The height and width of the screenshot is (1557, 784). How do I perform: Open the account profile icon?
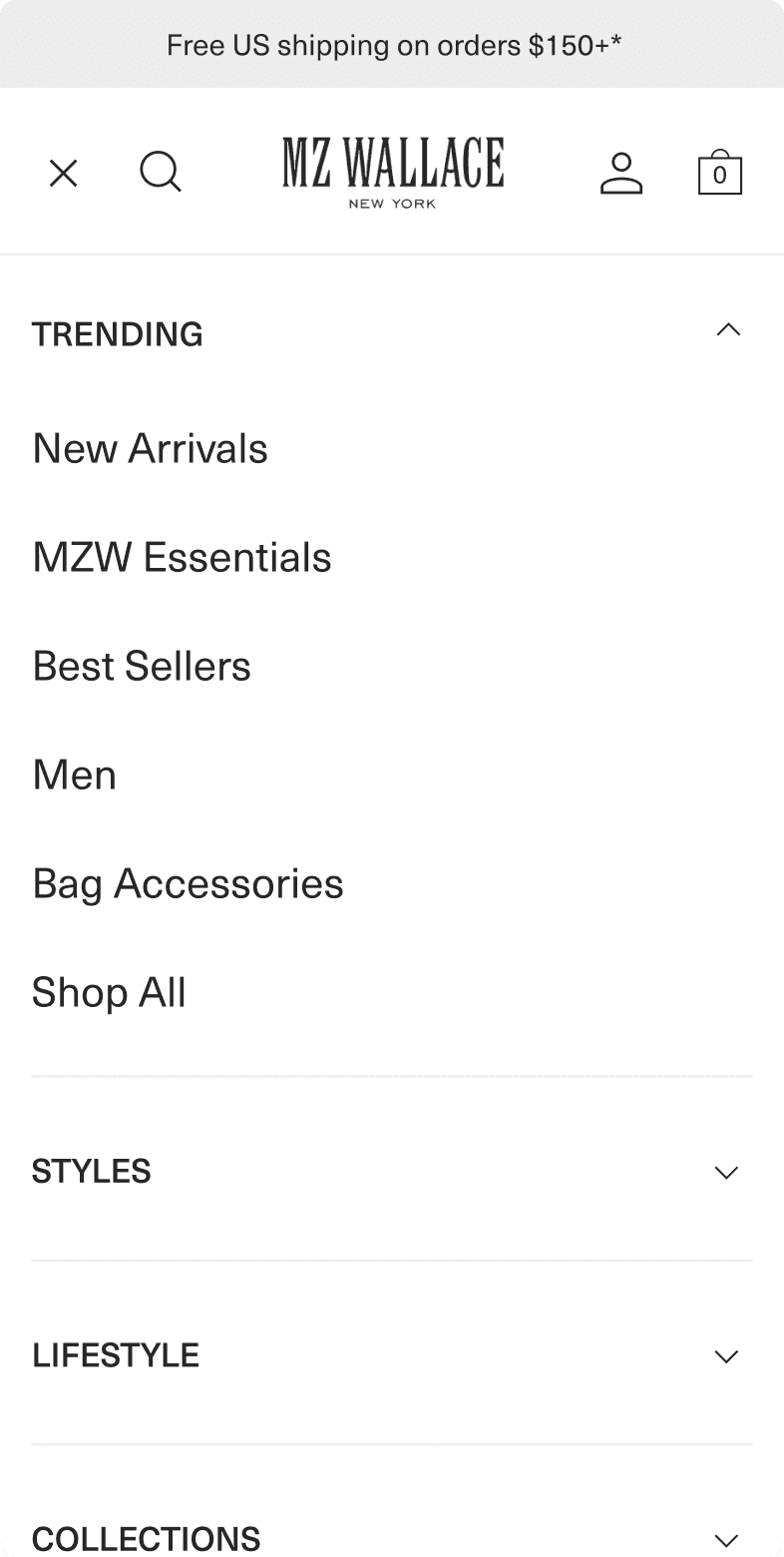(x=621, y=173)
